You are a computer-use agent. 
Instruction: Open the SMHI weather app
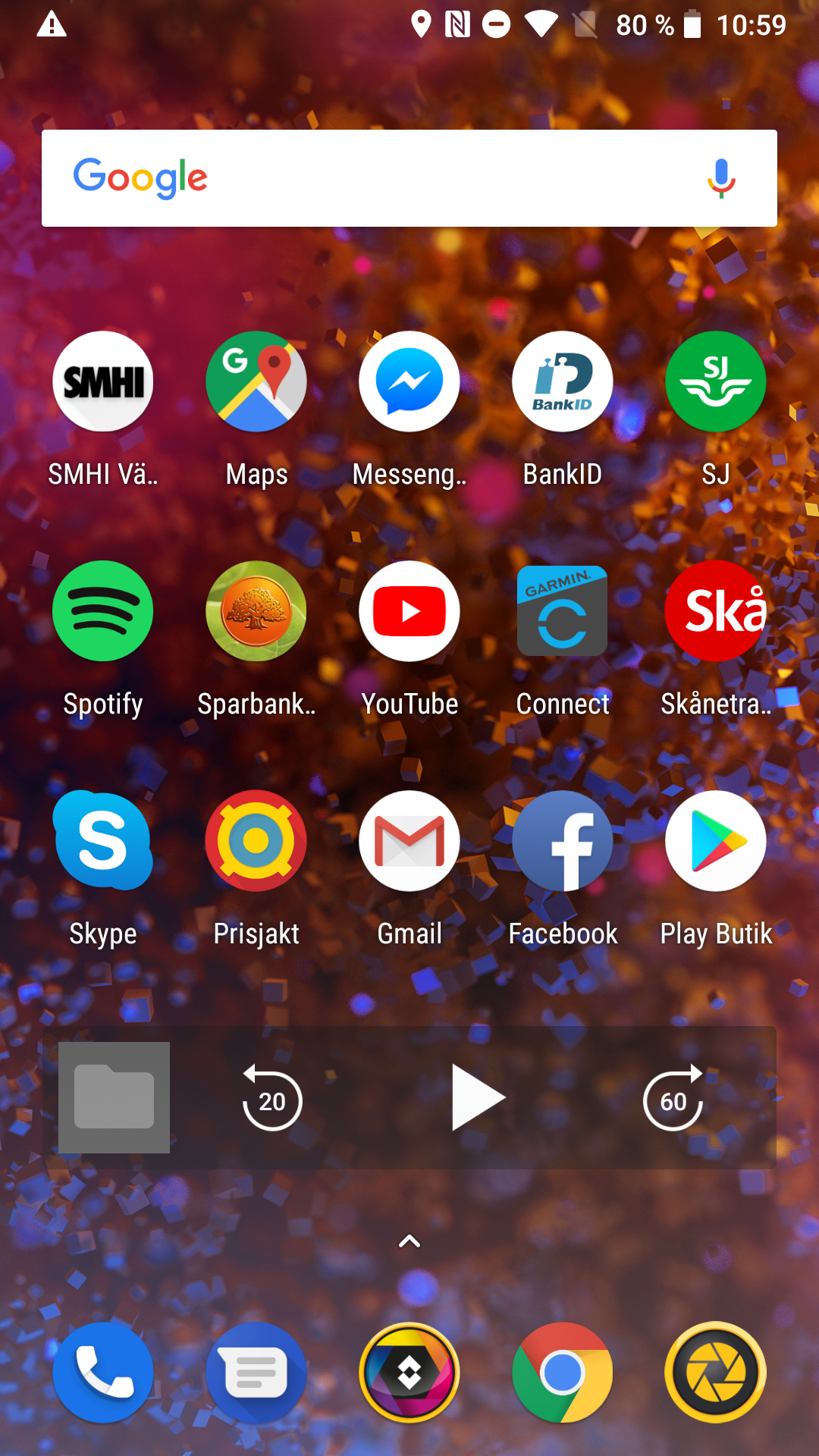103,381
